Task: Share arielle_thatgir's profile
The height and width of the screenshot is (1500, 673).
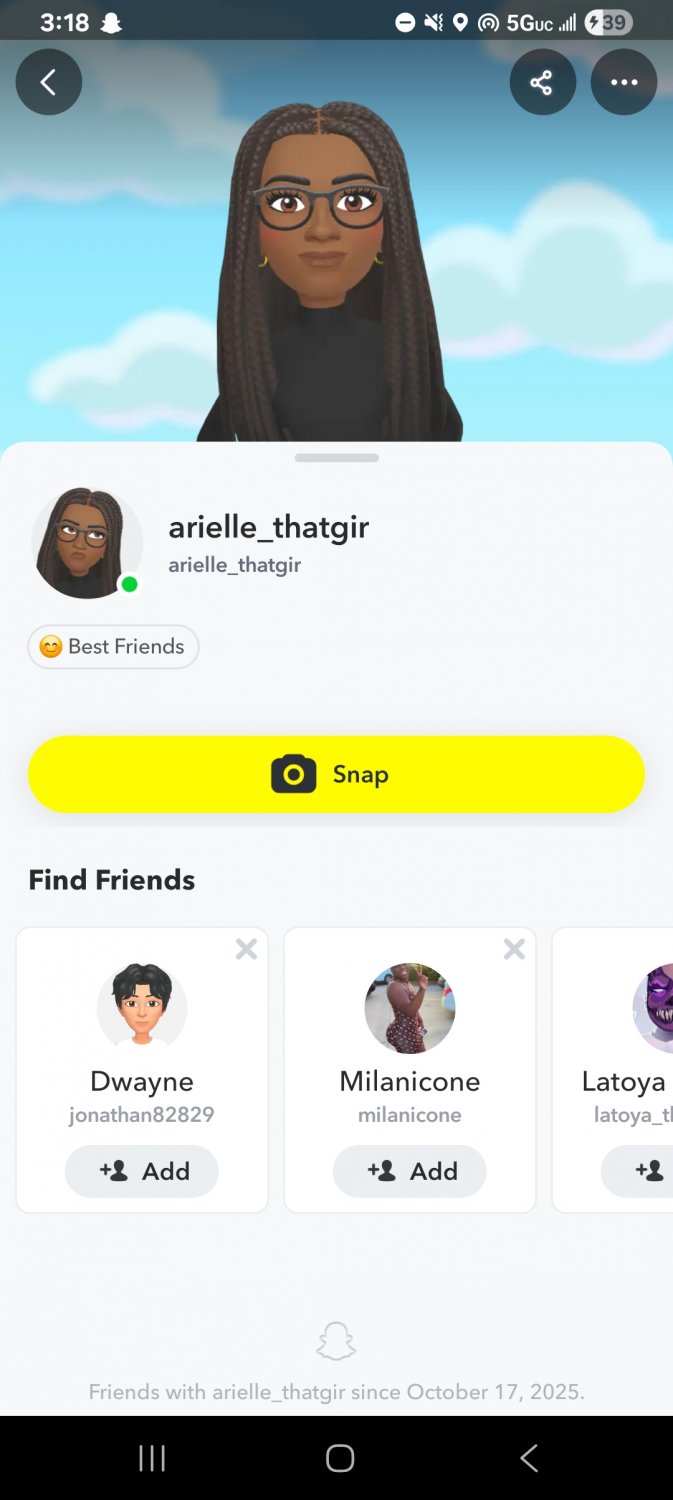Action: (542, 82)
